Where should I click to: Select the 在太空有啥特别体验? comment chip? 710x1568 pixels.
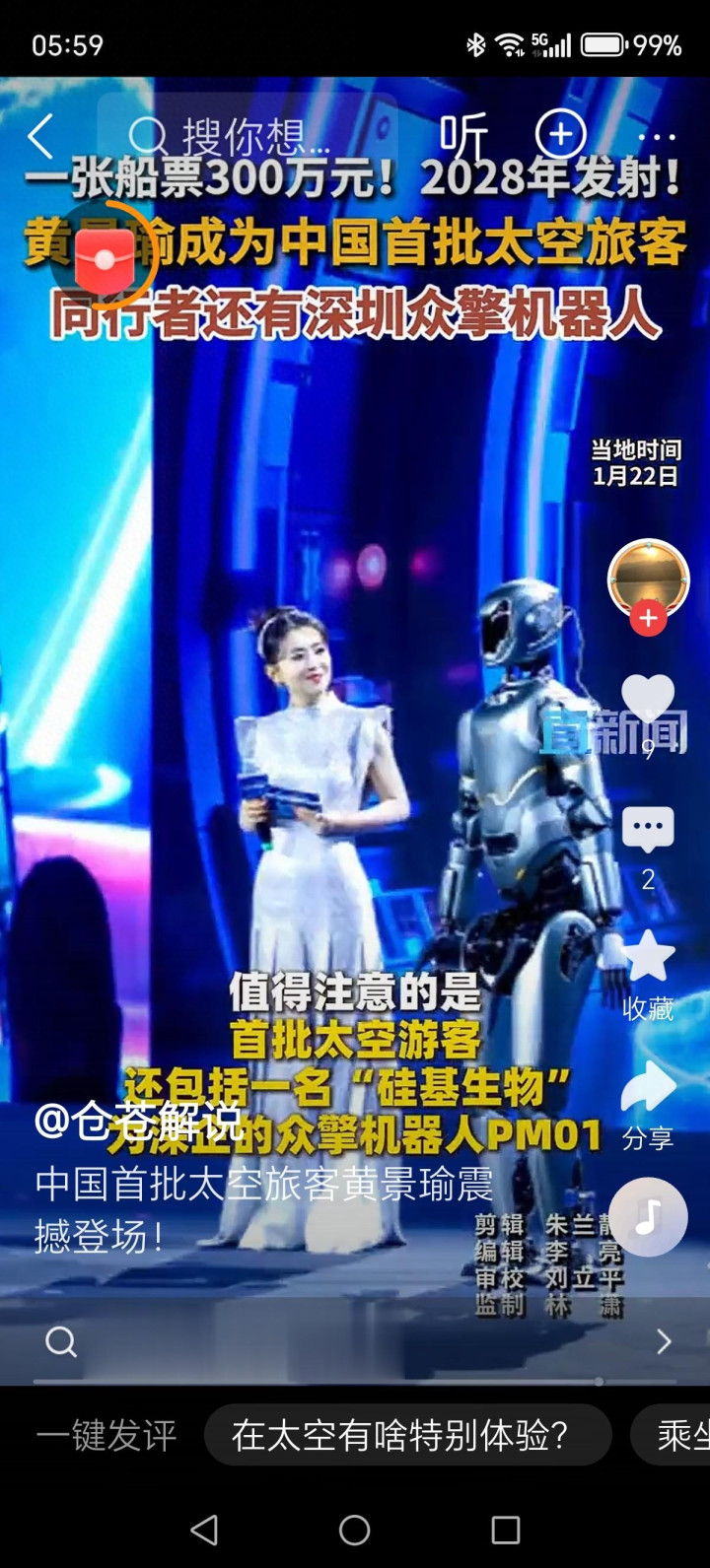[407, 1435]
